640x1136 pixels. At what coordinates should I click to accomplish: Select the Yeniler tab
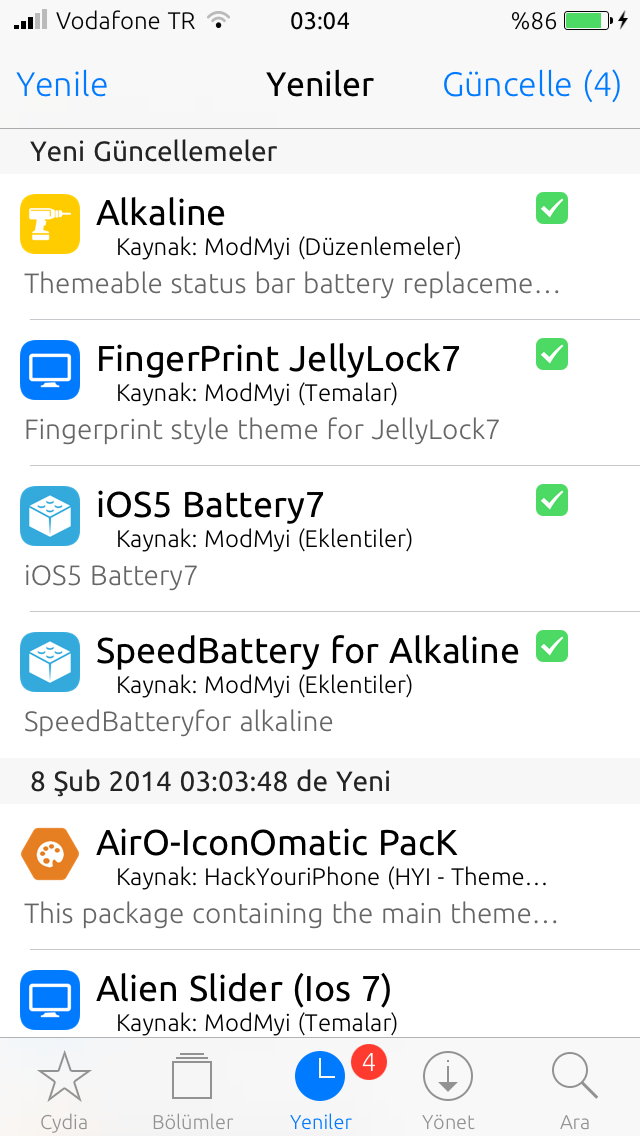(x=320, y=1089)
